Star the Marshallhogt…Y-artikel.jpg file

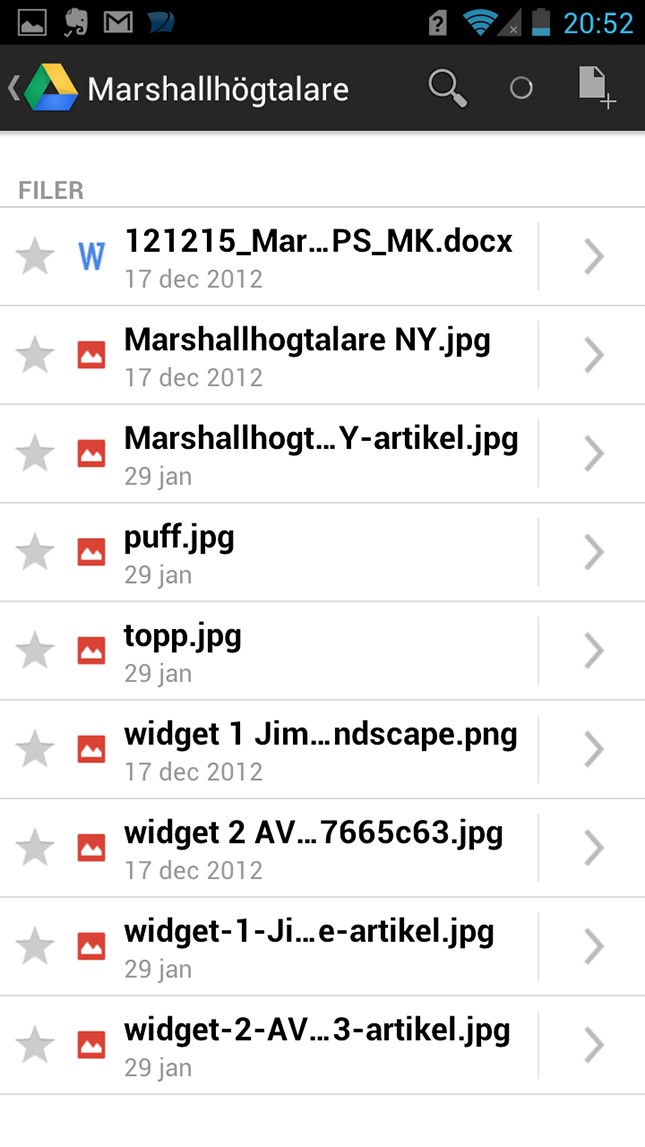click(36, 454)
